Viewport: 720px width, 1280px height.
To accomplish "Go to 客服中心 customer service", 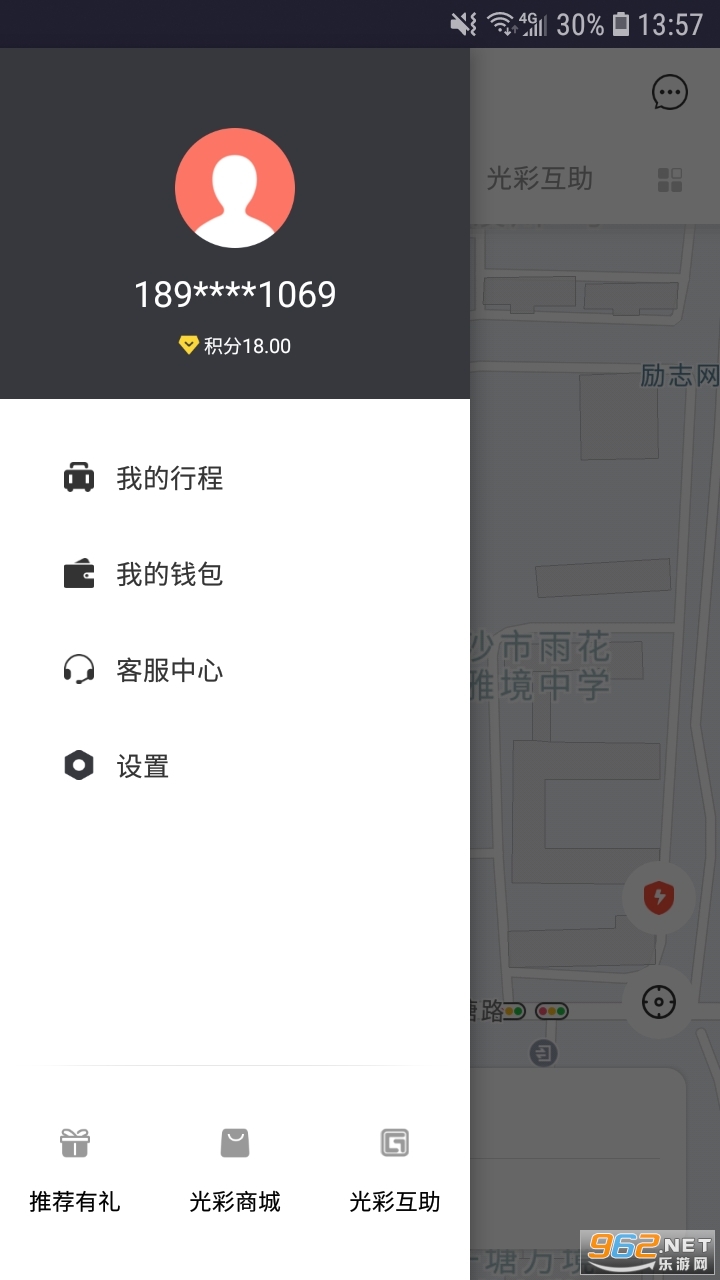I will pos(168,670).
